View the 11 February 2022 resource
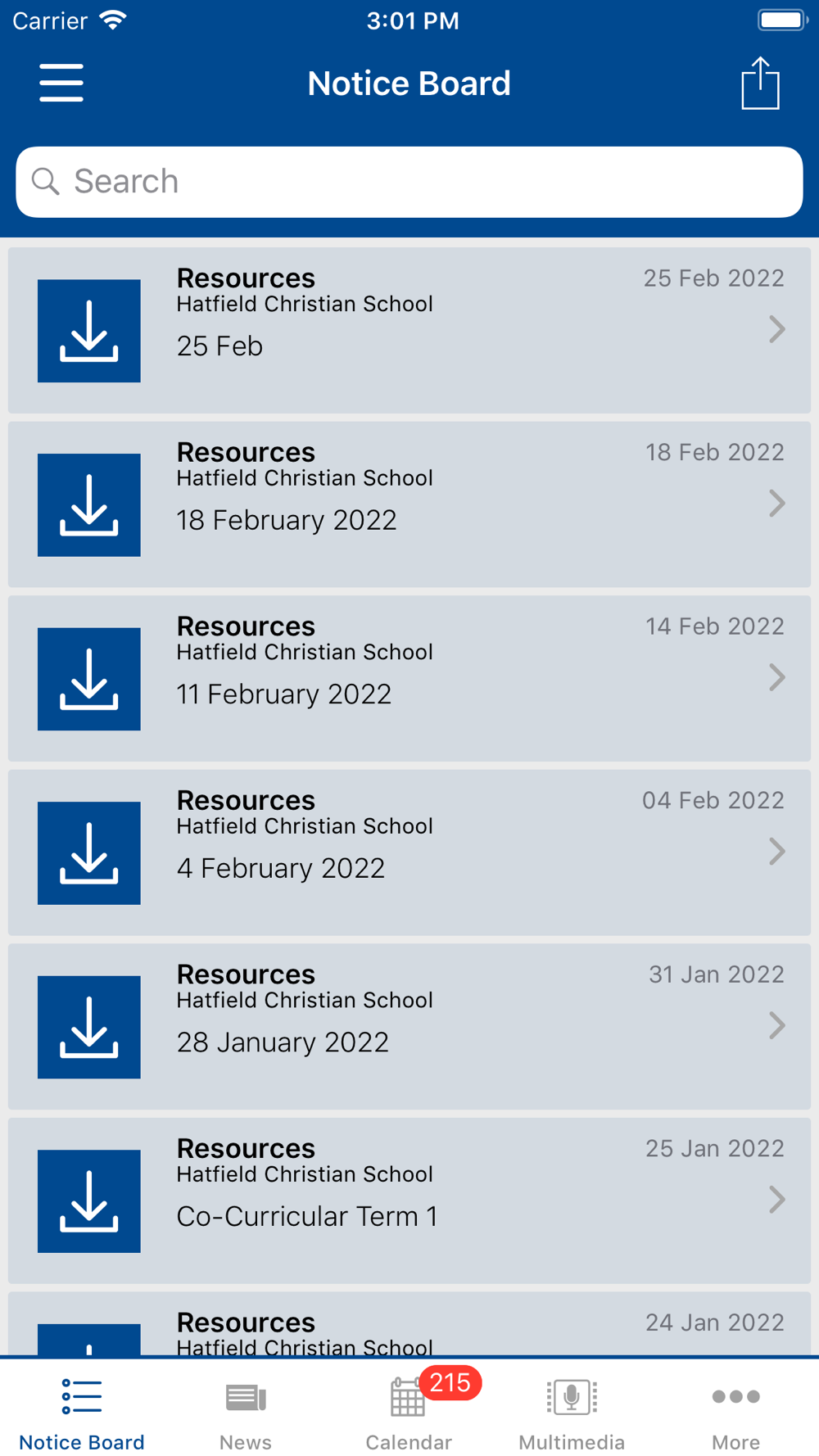 click(409, 678)
